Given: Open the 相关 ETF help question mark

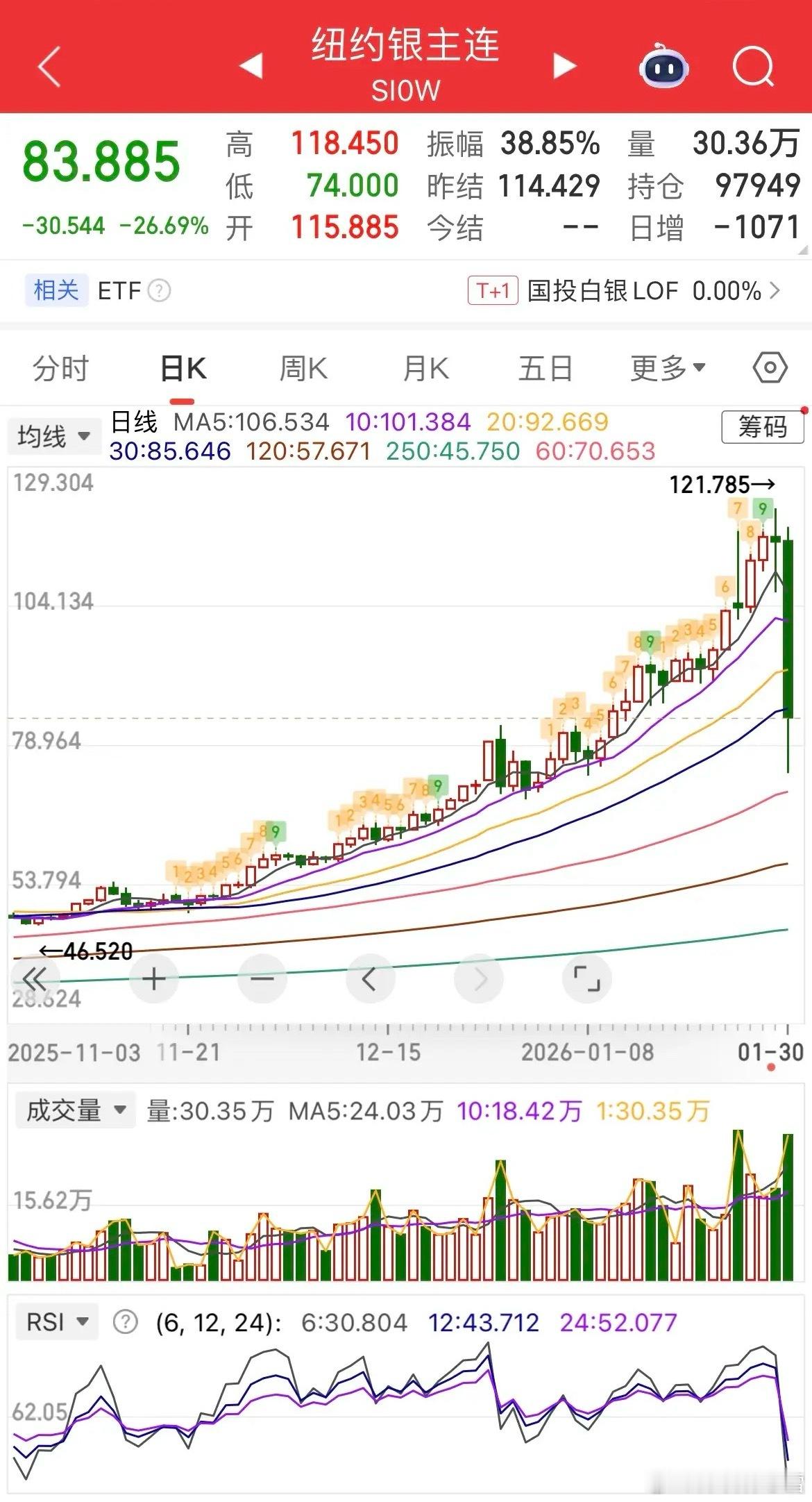Looking at the screenshot, I should (x=160, y=290).
